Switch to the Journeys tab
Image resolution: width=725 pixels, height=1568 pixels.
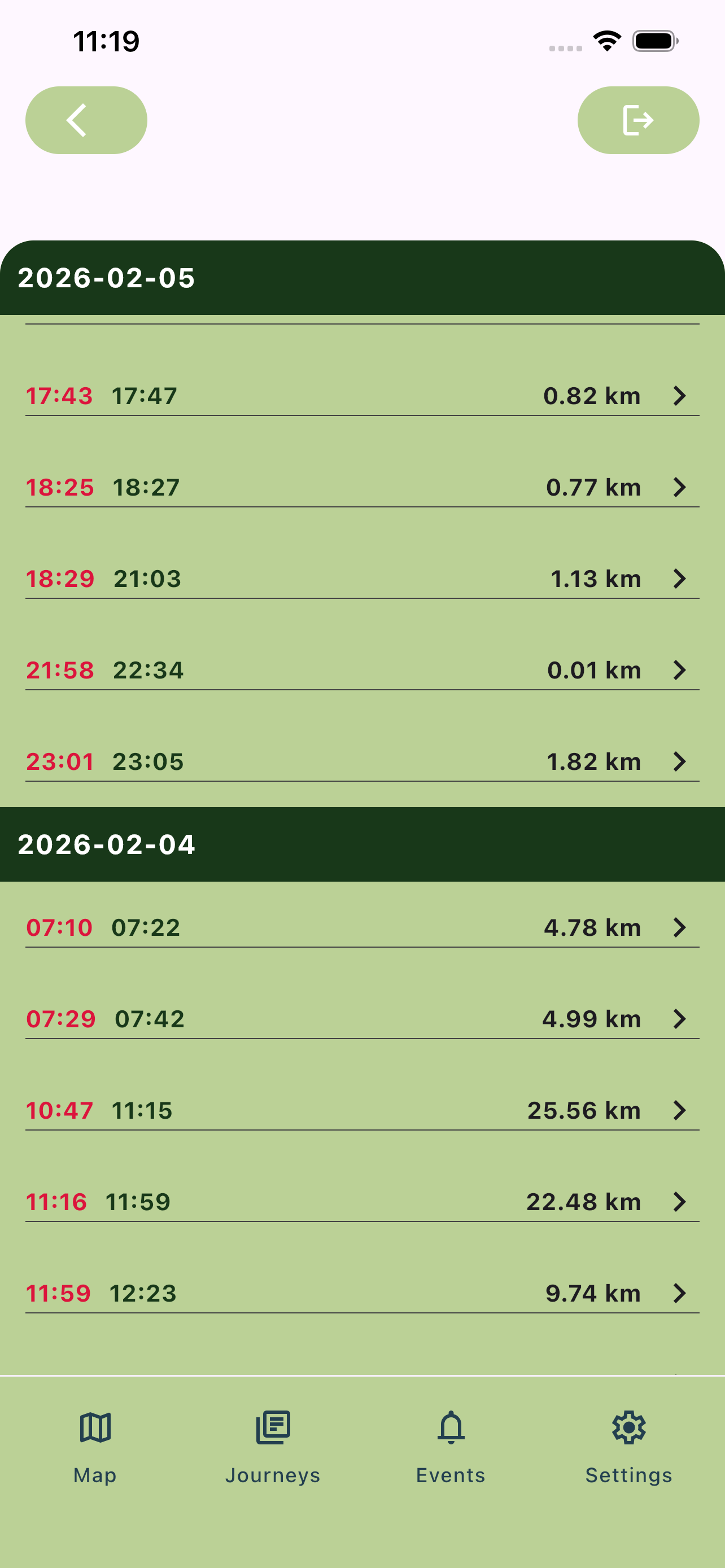(273, 1446)
